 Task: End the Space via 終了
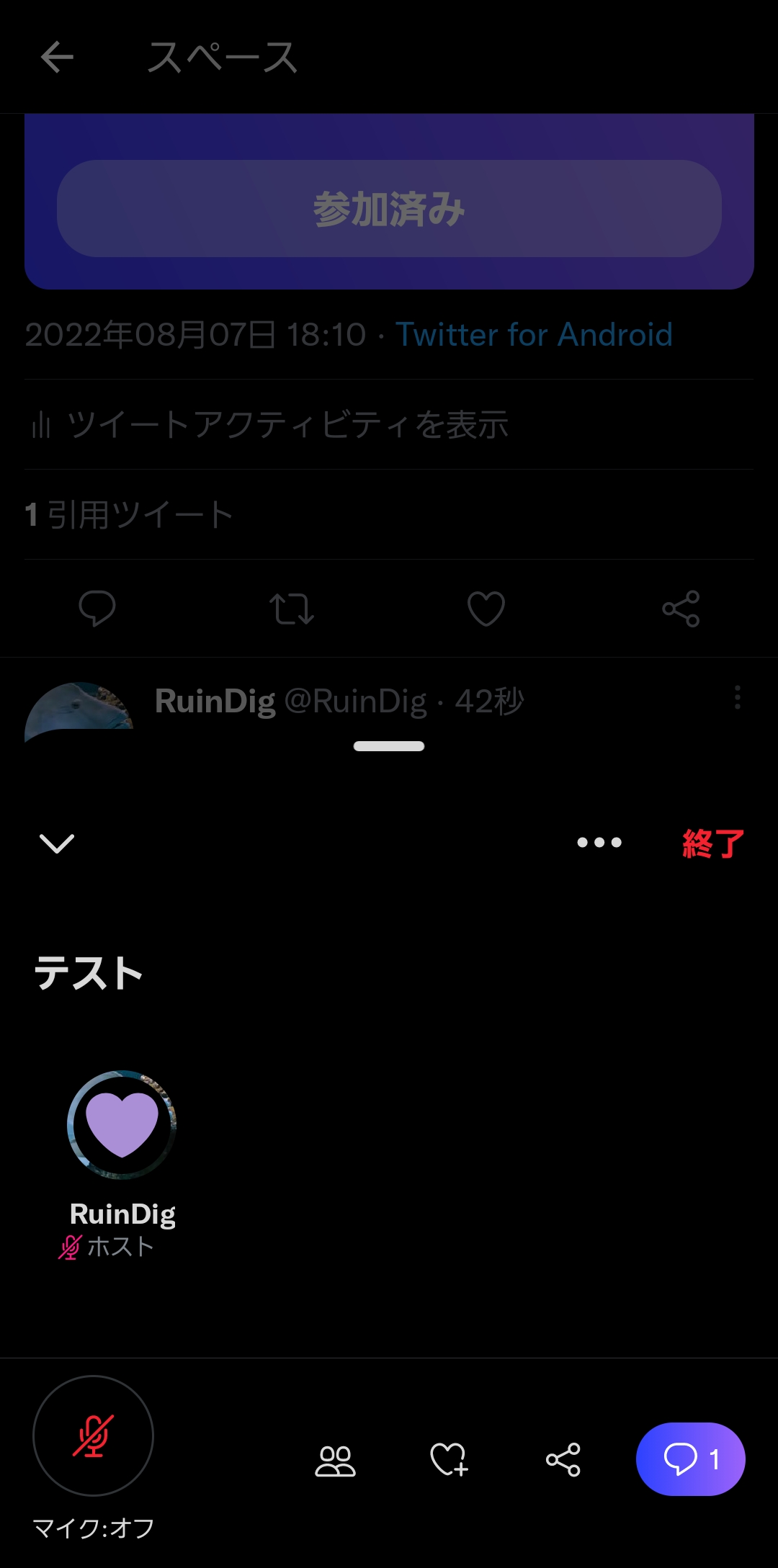pyautogui.click(x=713, y=843)
